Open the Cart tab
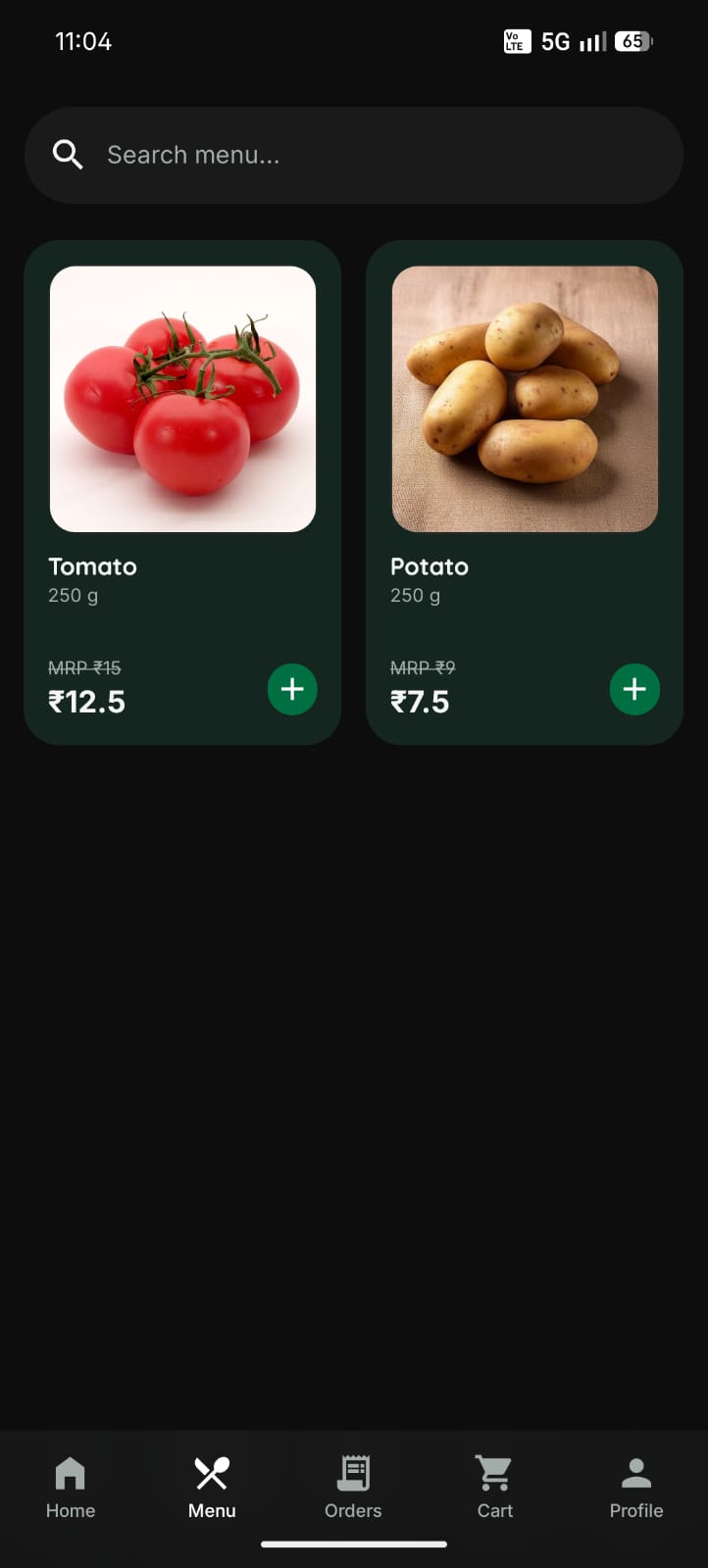This screenshot has width=708, height=1568. coord(494,1487)
